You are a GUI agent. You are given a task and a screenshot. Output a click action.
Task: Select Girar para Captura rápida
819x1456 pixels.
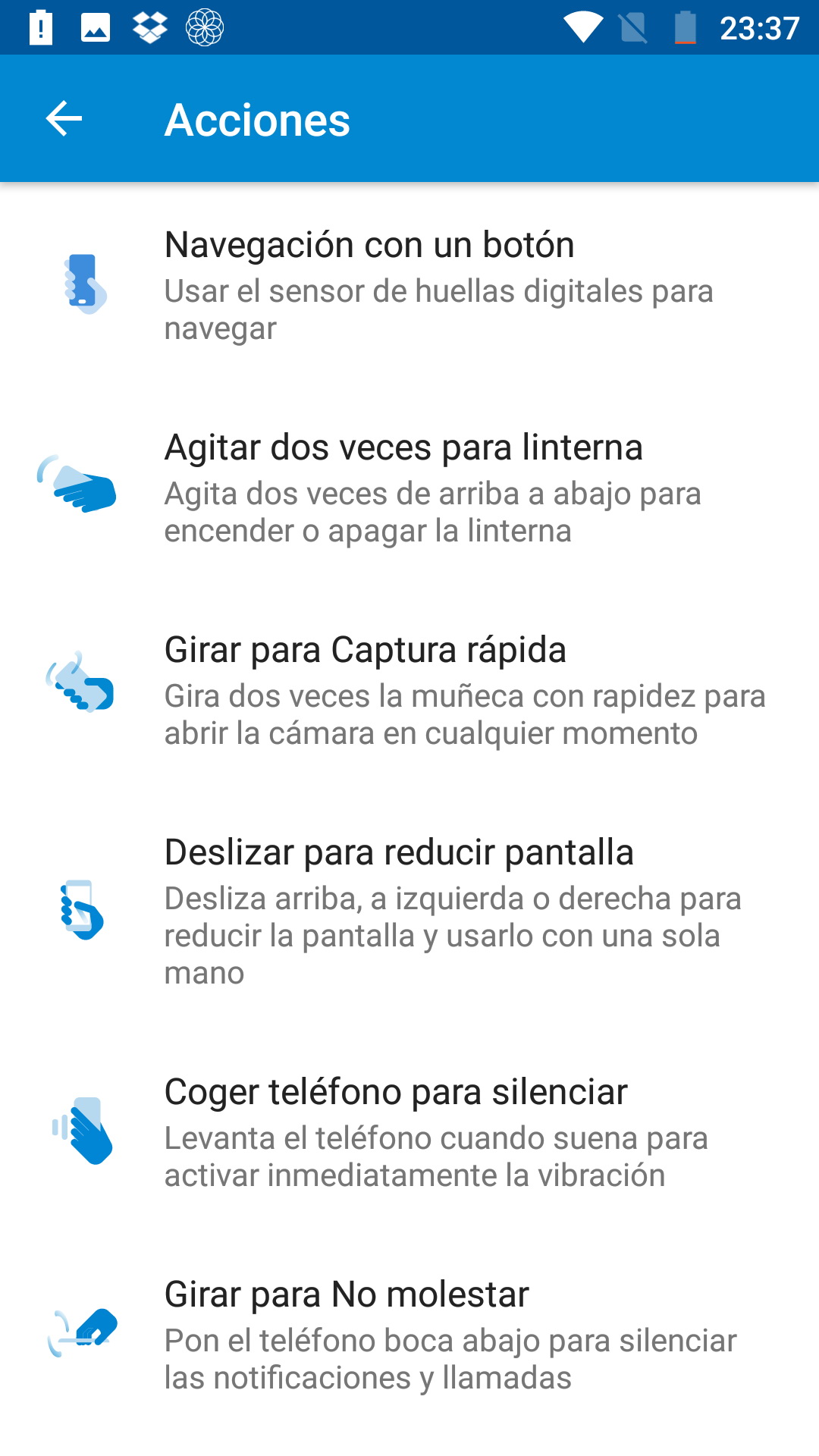coord(409,689)
